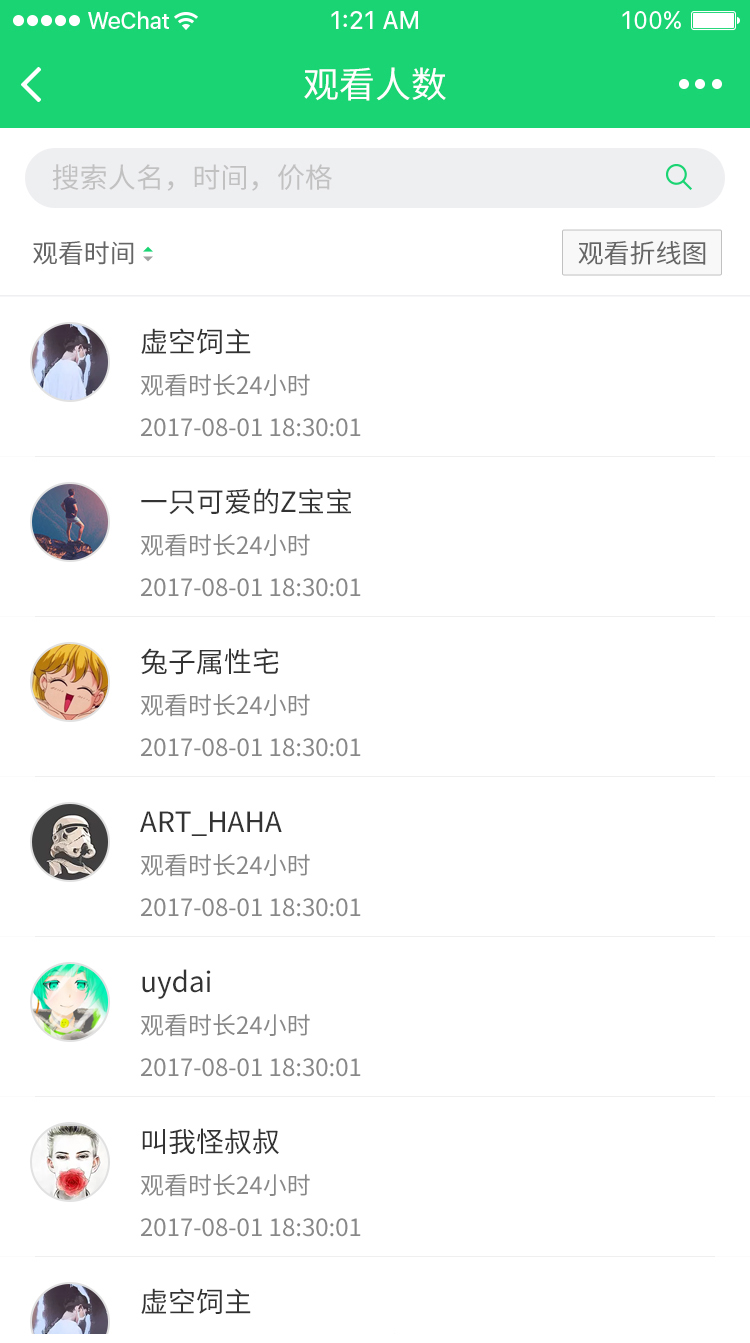Sort the list by 观看时间

(93, 254)
